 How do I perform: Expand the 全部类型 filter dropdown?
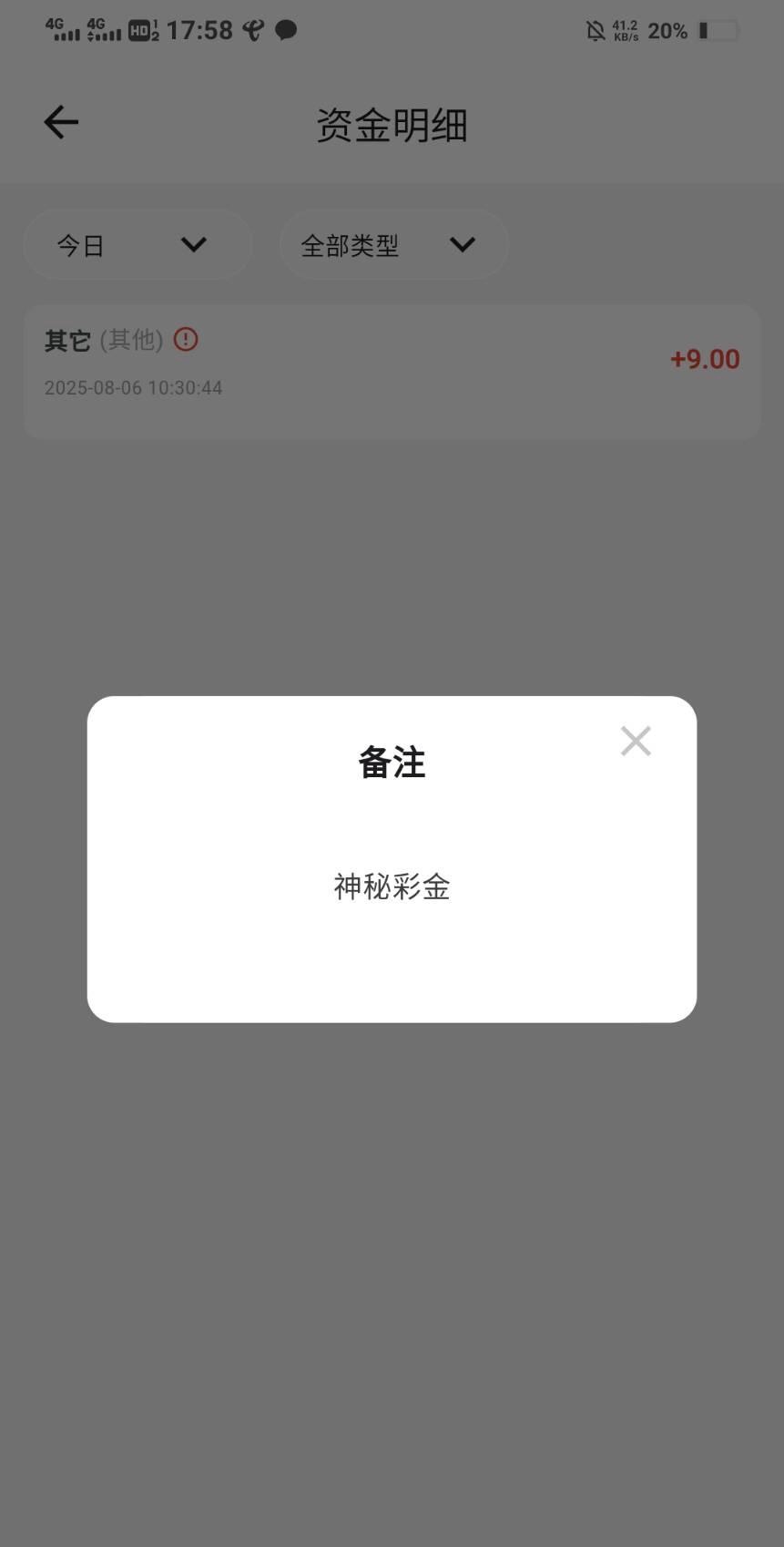click(x=393, y=244)
